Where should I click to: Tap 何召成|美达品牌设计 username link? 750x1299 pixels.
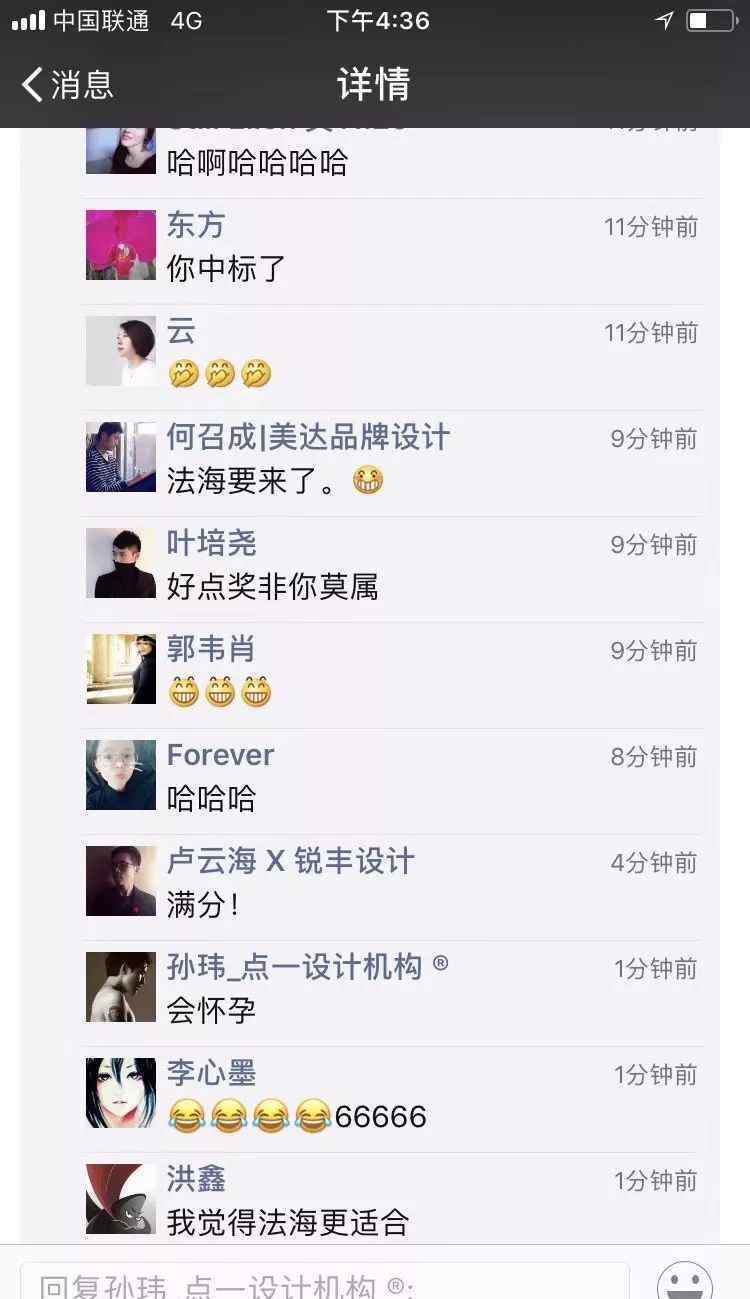[x=308, y=437]
